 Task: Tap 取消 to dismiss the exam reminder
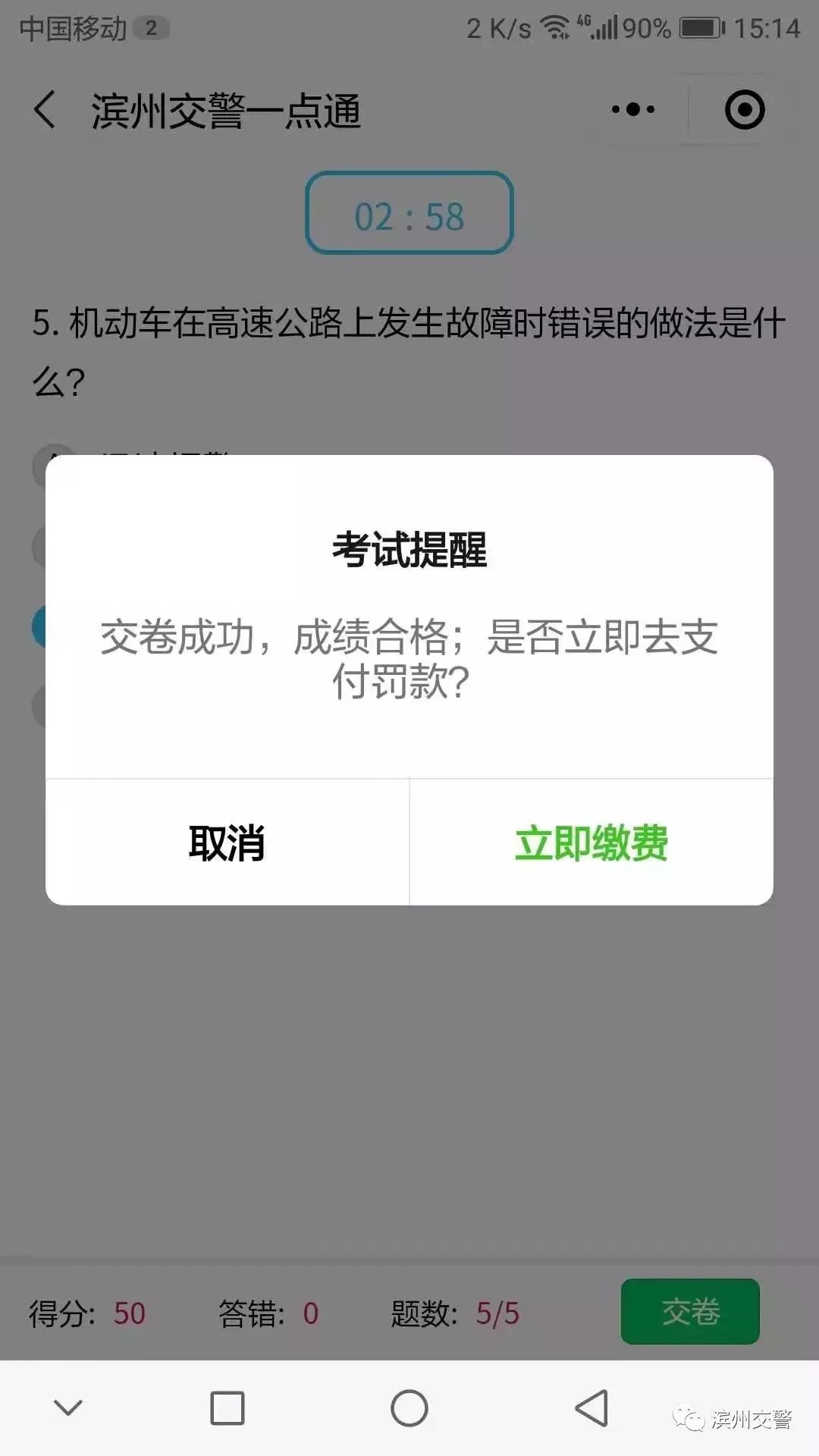[227, 843]
